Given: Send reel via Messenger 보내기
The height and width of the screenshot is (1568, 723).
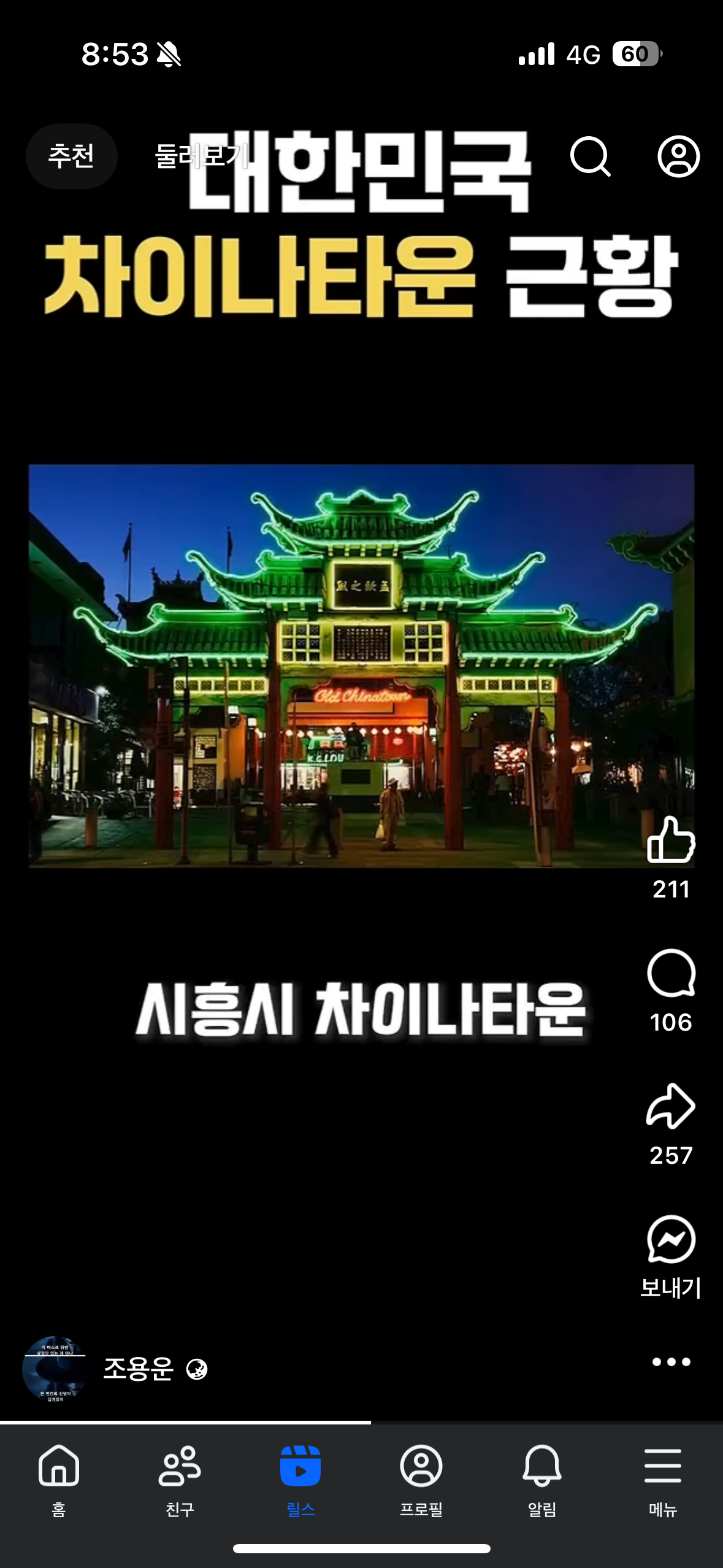Looking at the screenshot, I should (x=671, y=1240).
